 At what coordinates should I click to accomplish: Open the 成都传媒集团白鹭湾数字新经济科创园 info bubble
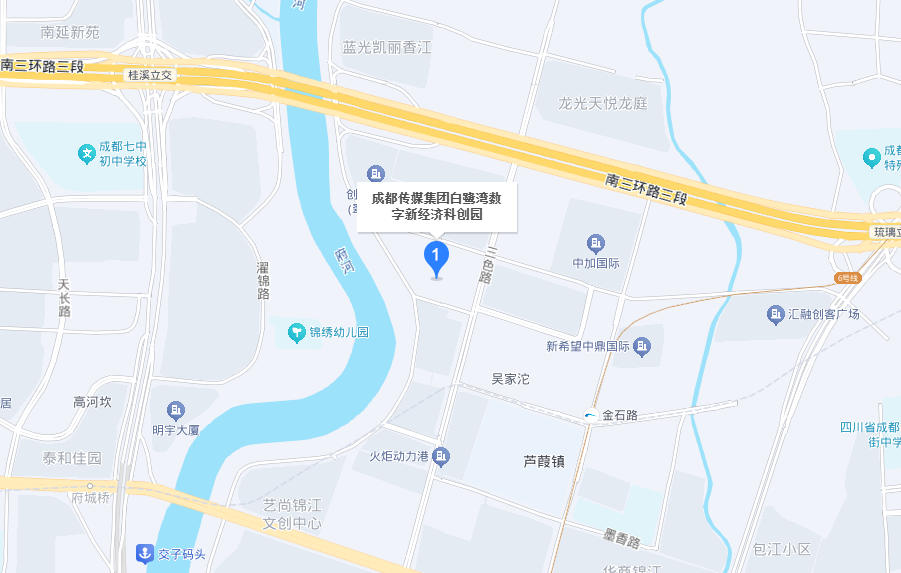pos(436,207)
